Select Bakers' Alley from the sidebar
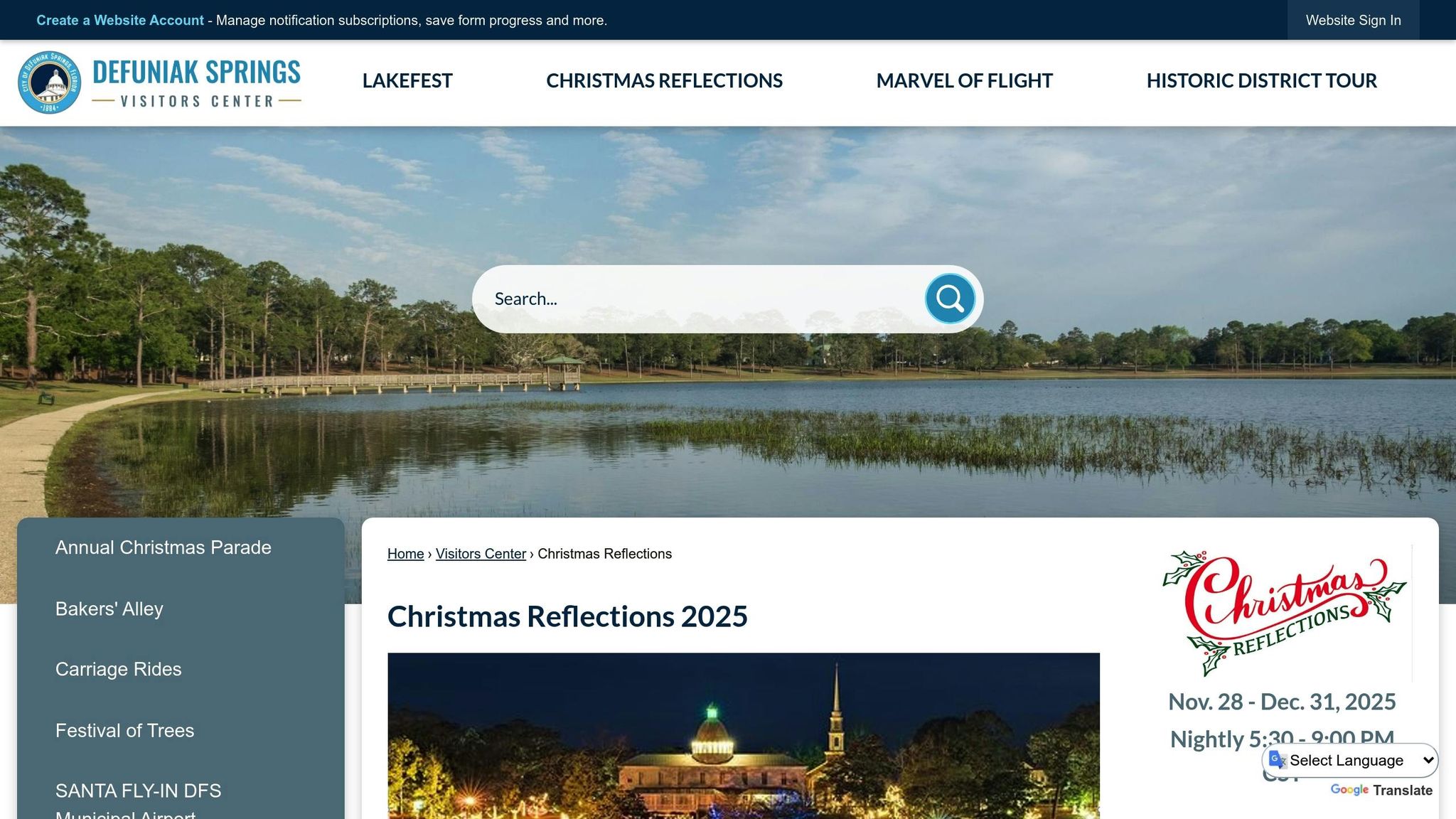The image size is (1456, 819). coord(109,609)
